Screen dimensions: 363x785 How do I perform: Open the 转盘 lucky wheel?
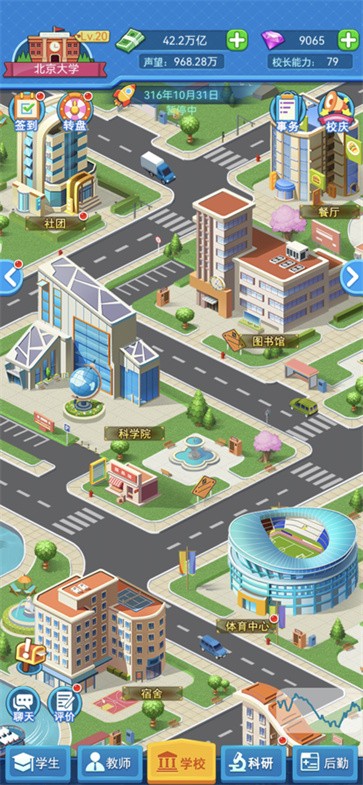(75, 112)
